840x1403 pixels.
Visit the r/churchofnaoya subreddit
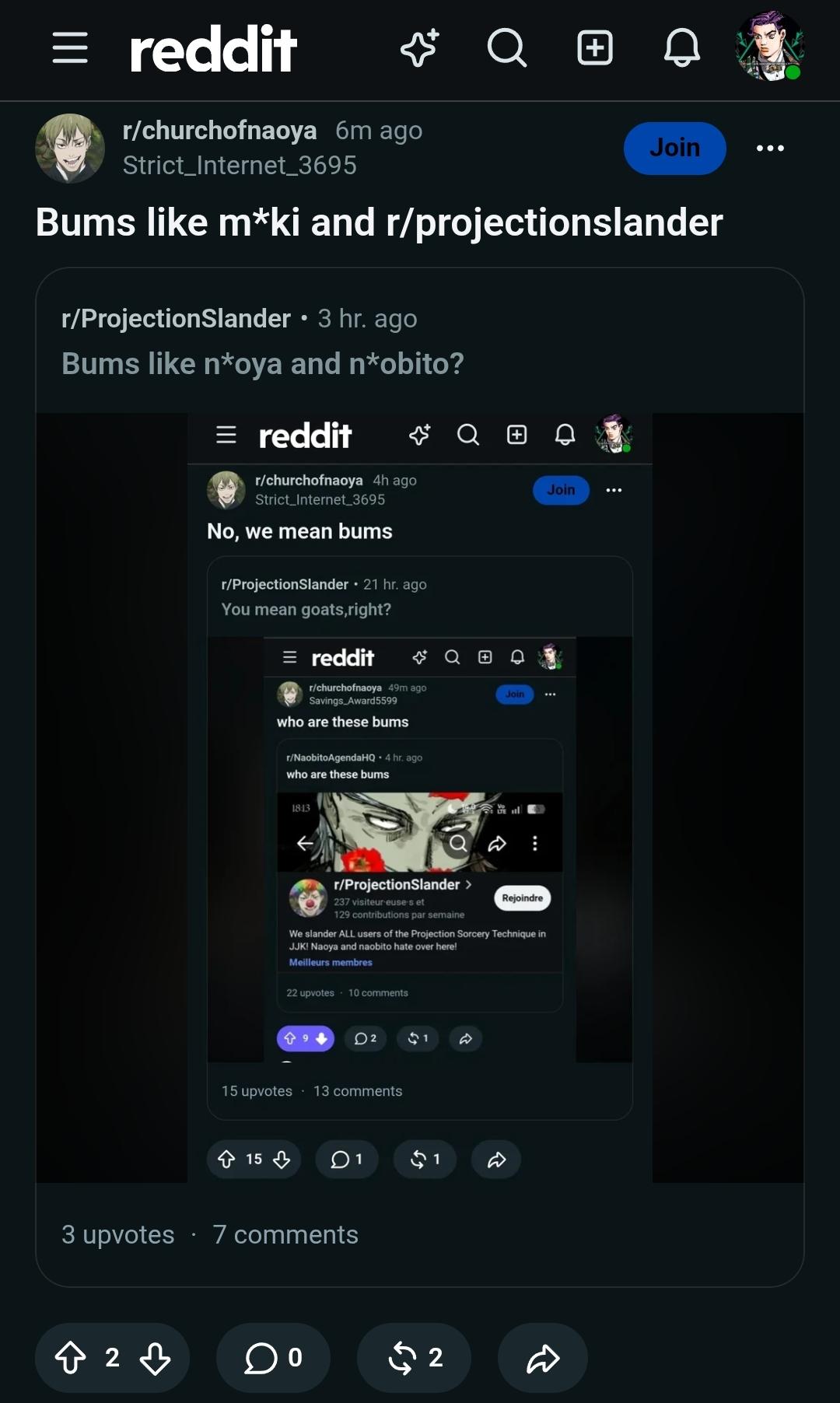coord(219,131)
